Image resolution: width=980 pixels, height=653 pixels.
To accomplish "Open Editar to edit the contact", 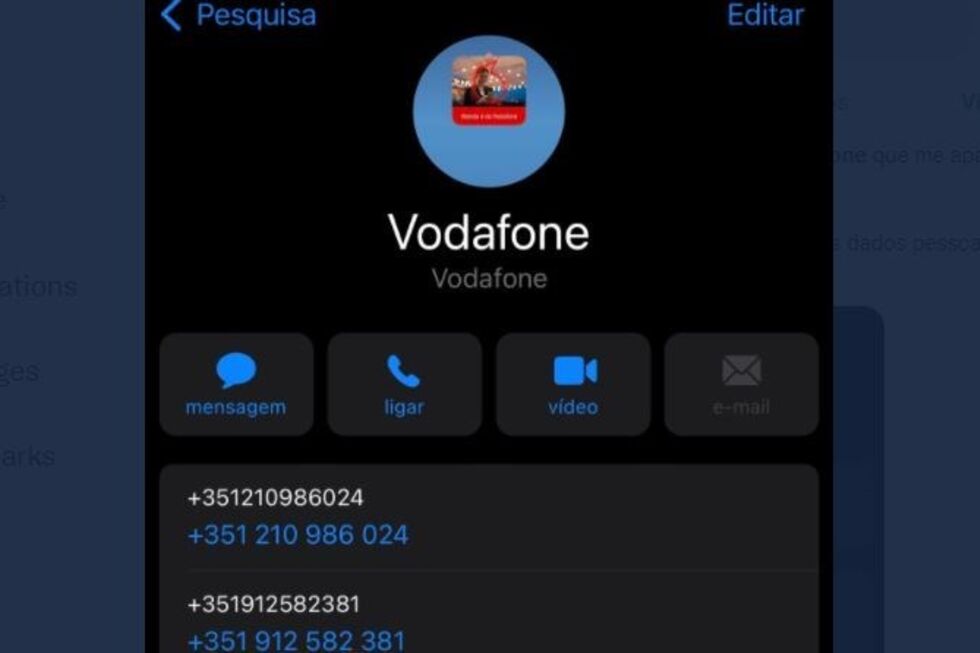I will click(x=764, y=16).
